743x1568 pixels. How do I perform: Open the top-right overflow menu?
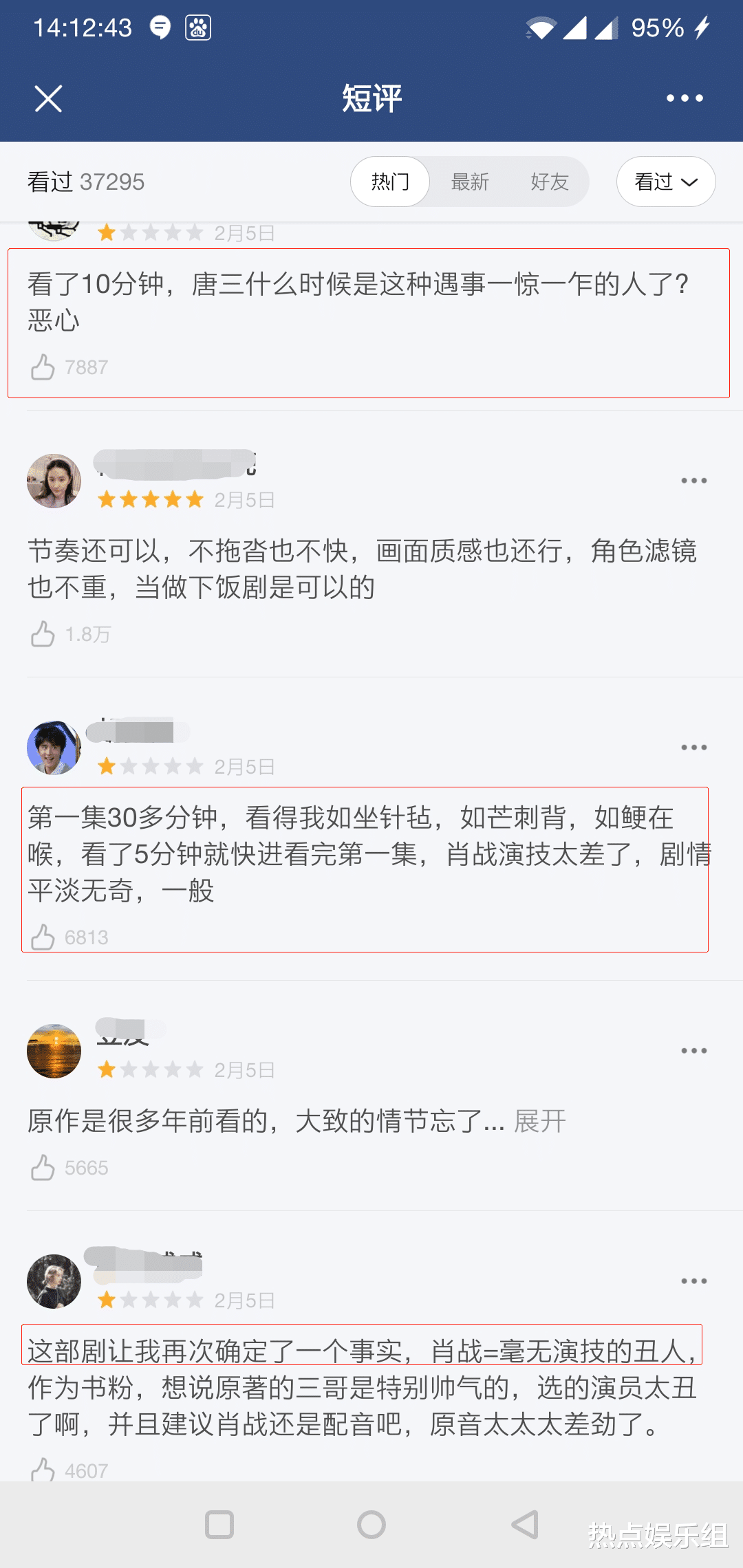coord(684,98)
